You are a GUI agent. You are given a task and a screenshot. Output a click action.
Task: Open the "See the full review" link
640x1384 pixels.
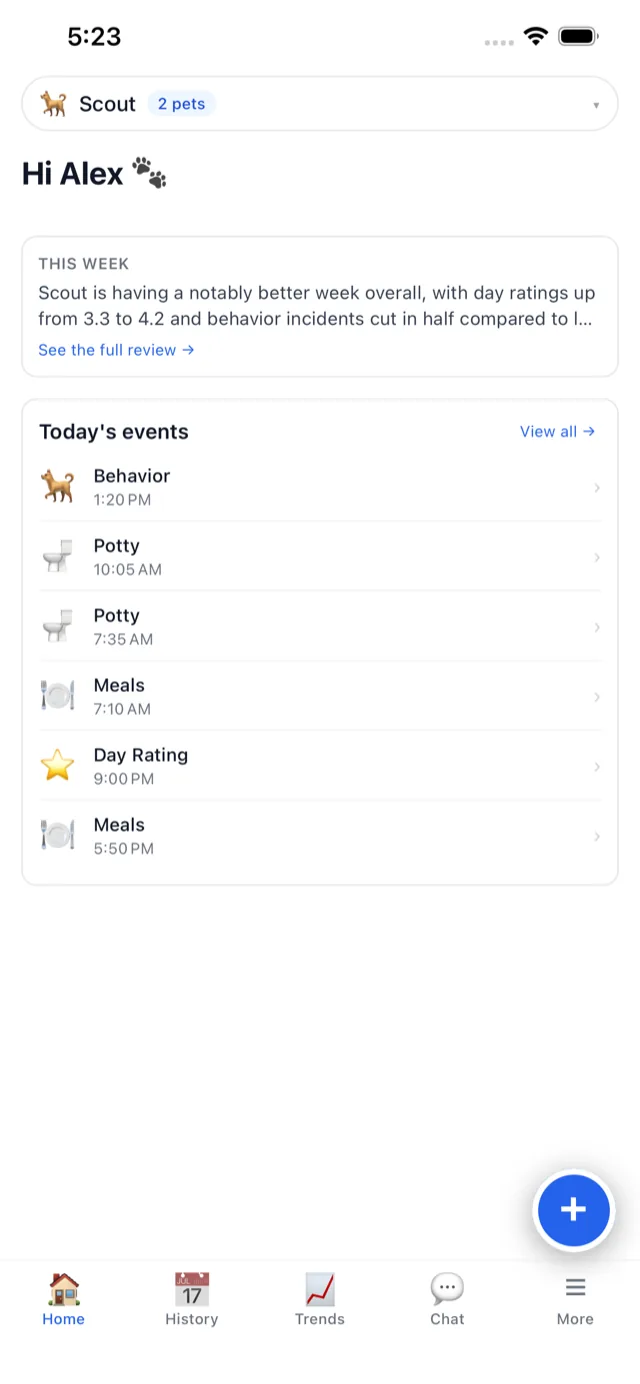click(116, 350)
